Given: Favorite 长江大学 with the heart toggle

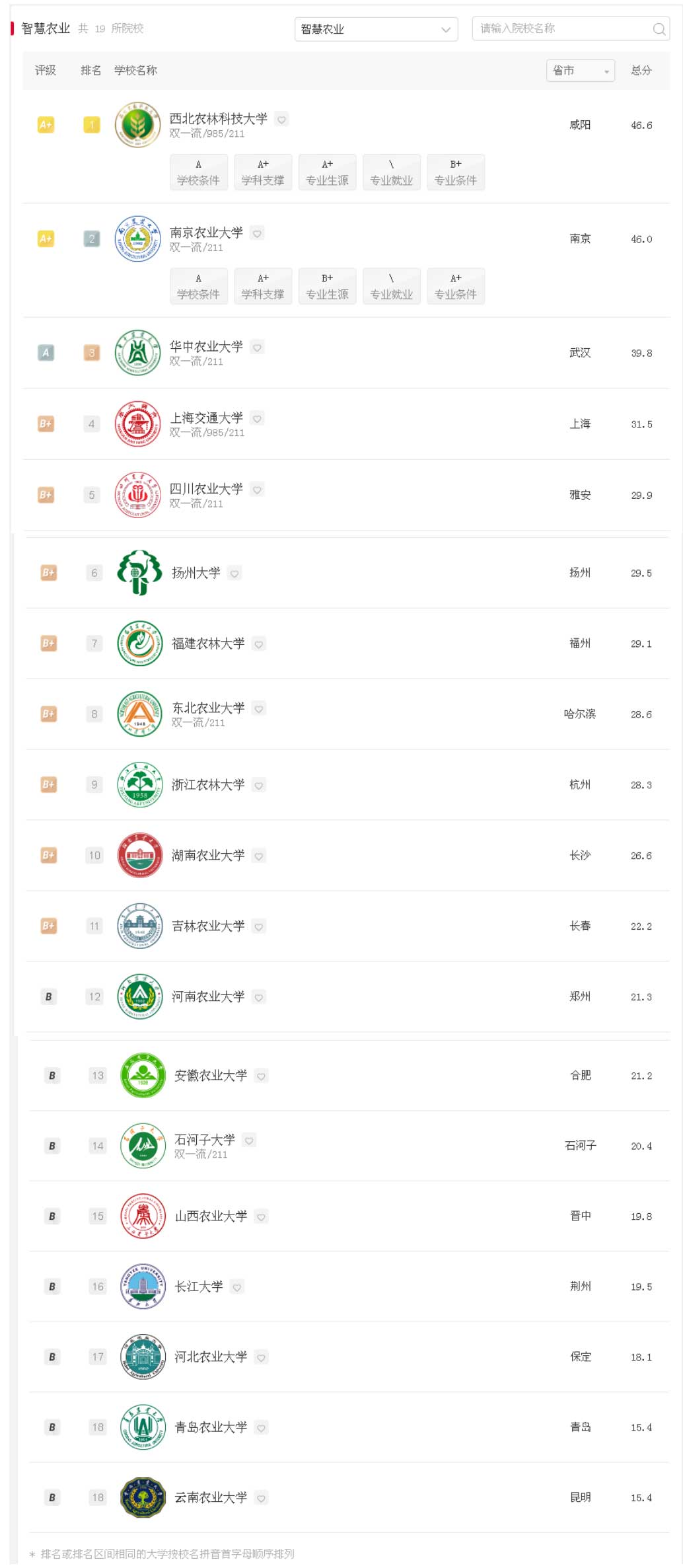Looking at the screenshot, I should (x=238, y=1287).
